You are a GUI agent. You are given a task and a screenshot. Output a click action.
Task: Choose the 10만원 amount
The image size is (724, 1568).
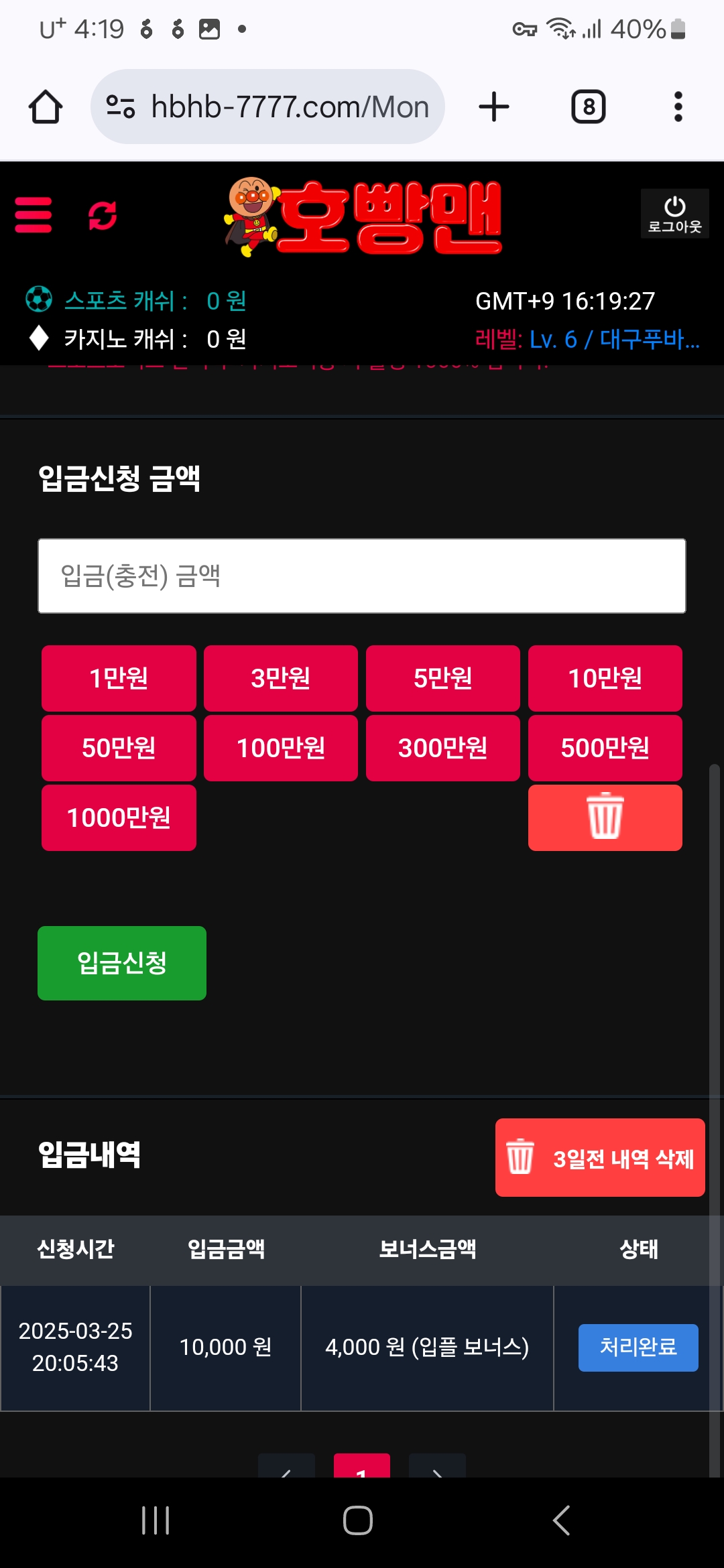coord(605,678)
